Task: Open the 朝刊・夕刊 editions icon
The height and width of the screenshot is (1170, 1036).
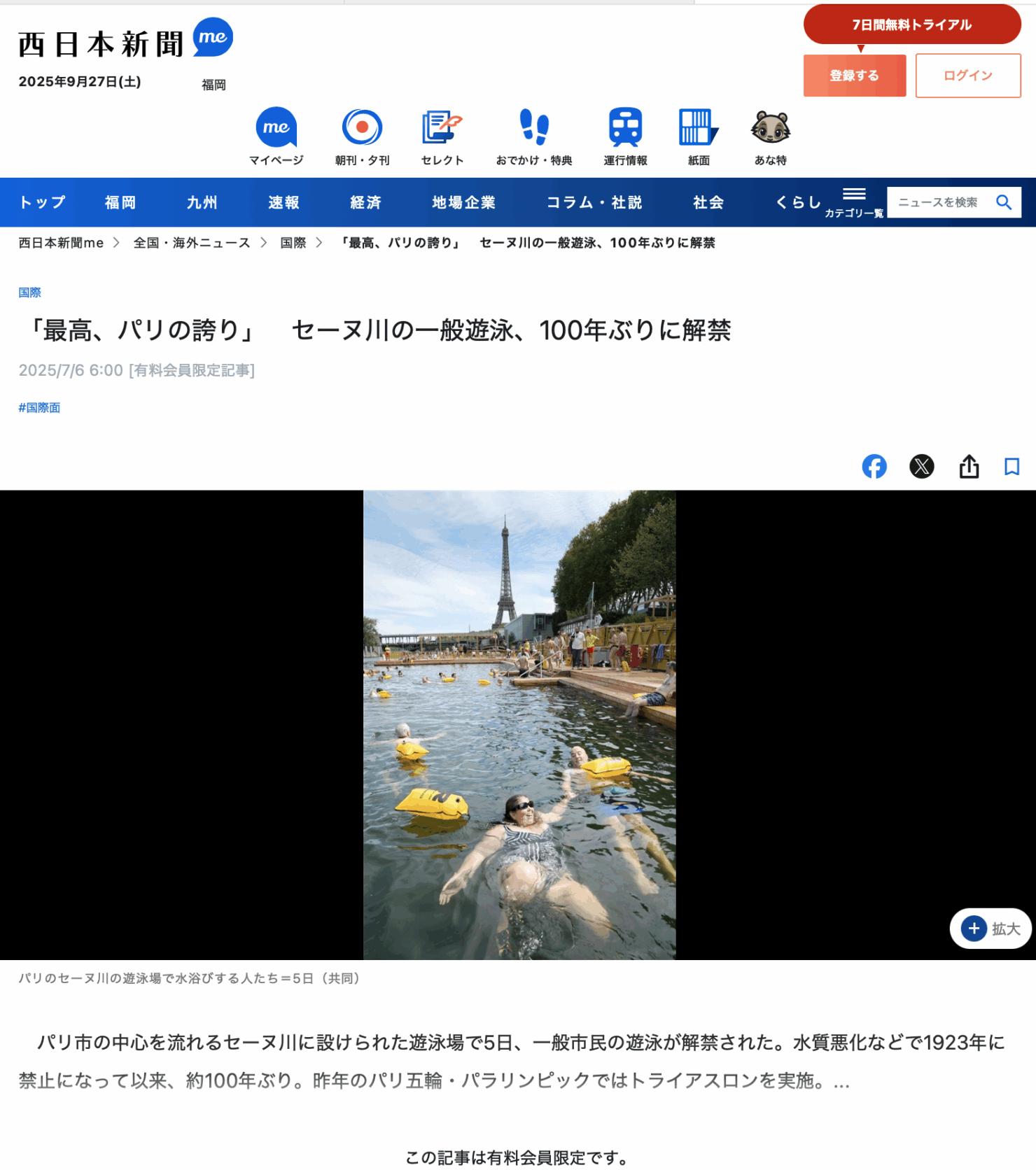Action: [362, 136]
